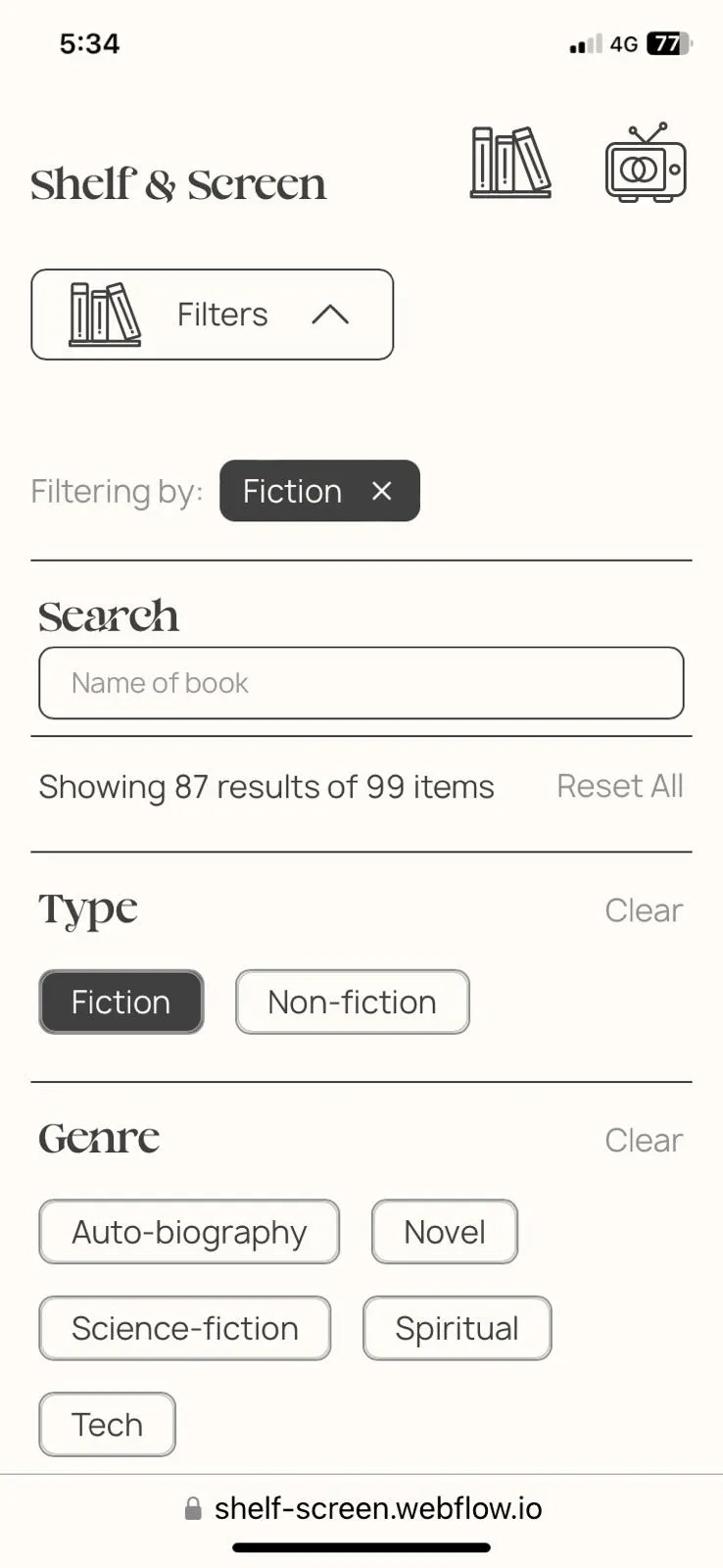
Task: Click the Shelf & Screen title
Action: point(178,184)
